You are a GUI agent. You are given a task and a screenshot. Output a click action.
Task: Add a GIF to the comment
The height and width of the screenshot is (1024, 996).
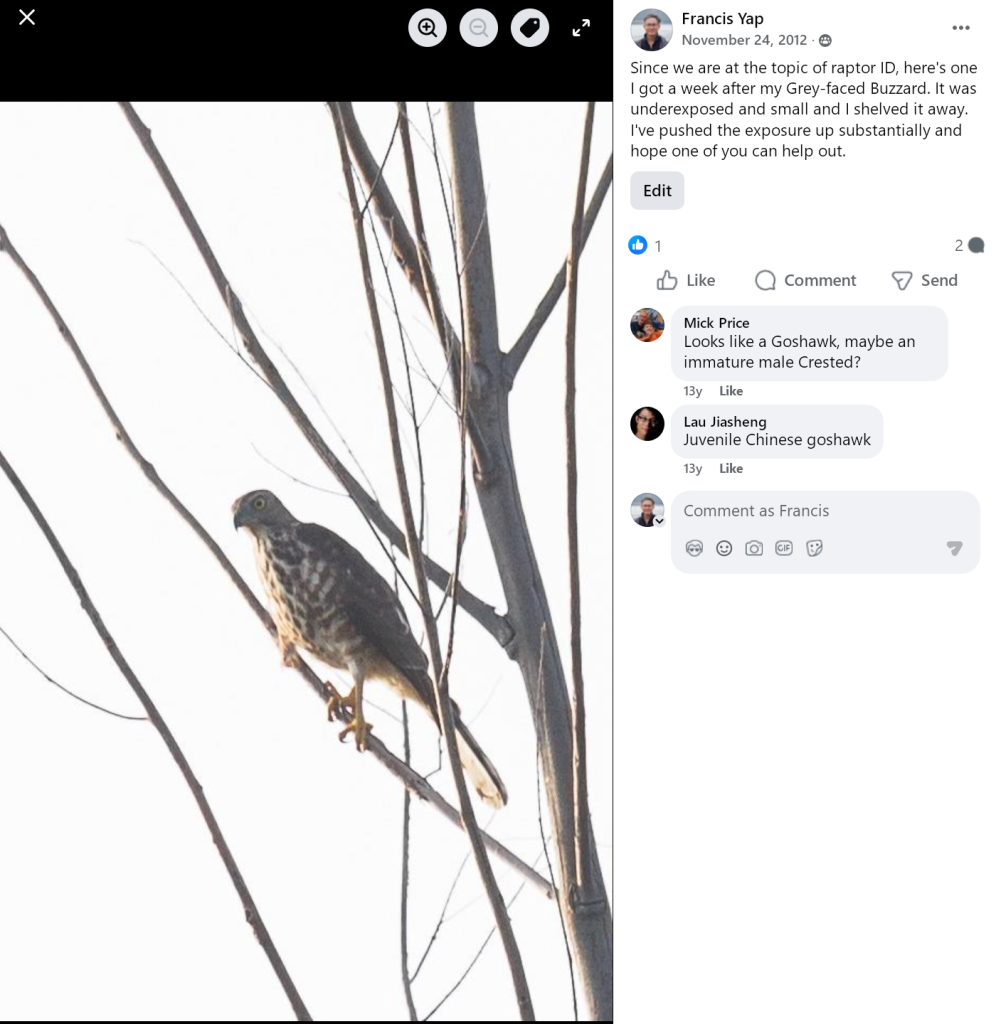[784, 548]
